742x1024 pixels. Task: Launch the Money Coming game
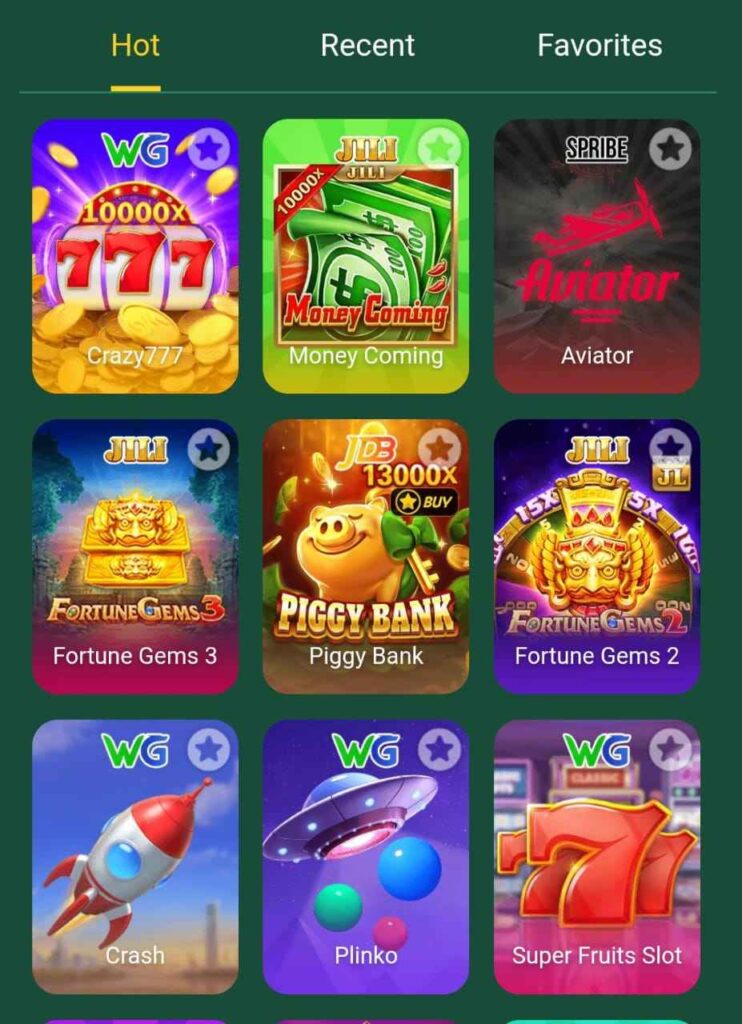(365, 270)
